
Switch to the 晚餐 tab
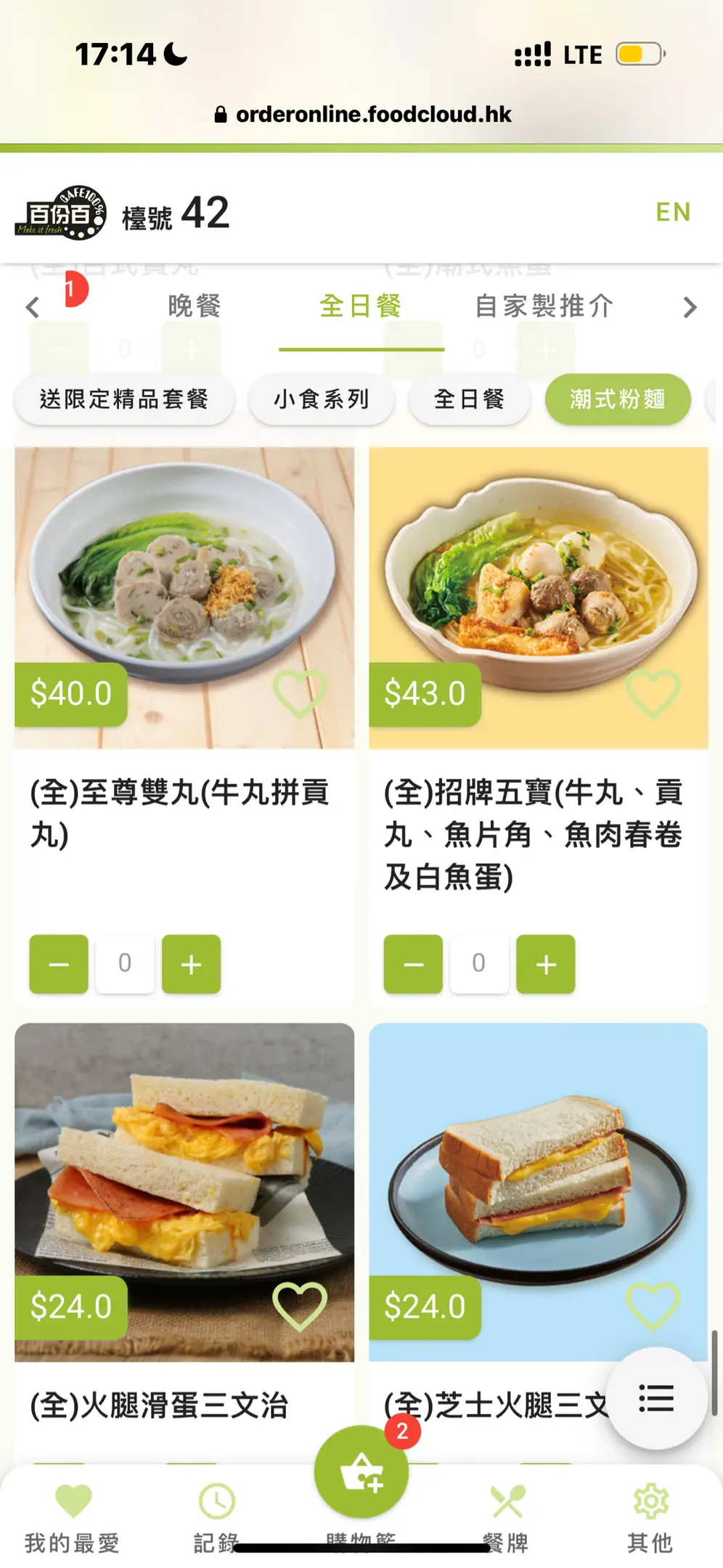(x=194, y=306)
